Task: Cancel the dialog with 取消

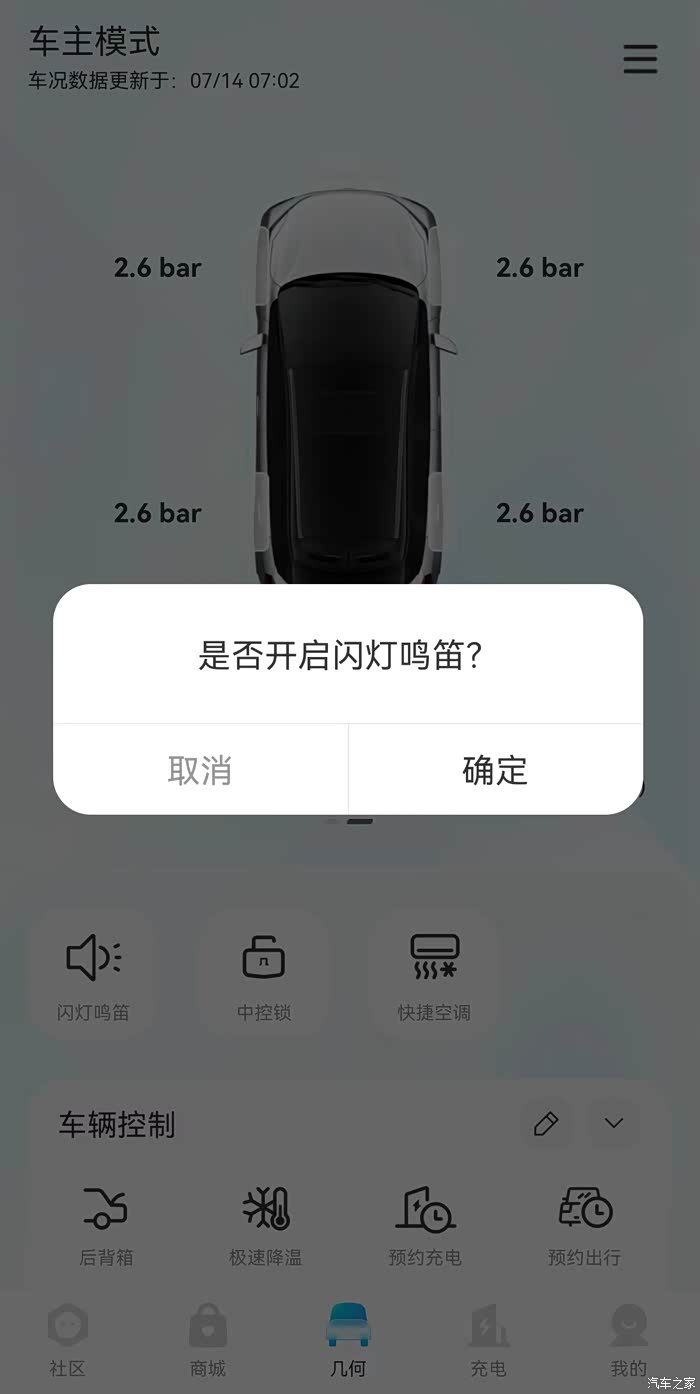Action: [x=200, y=770]
